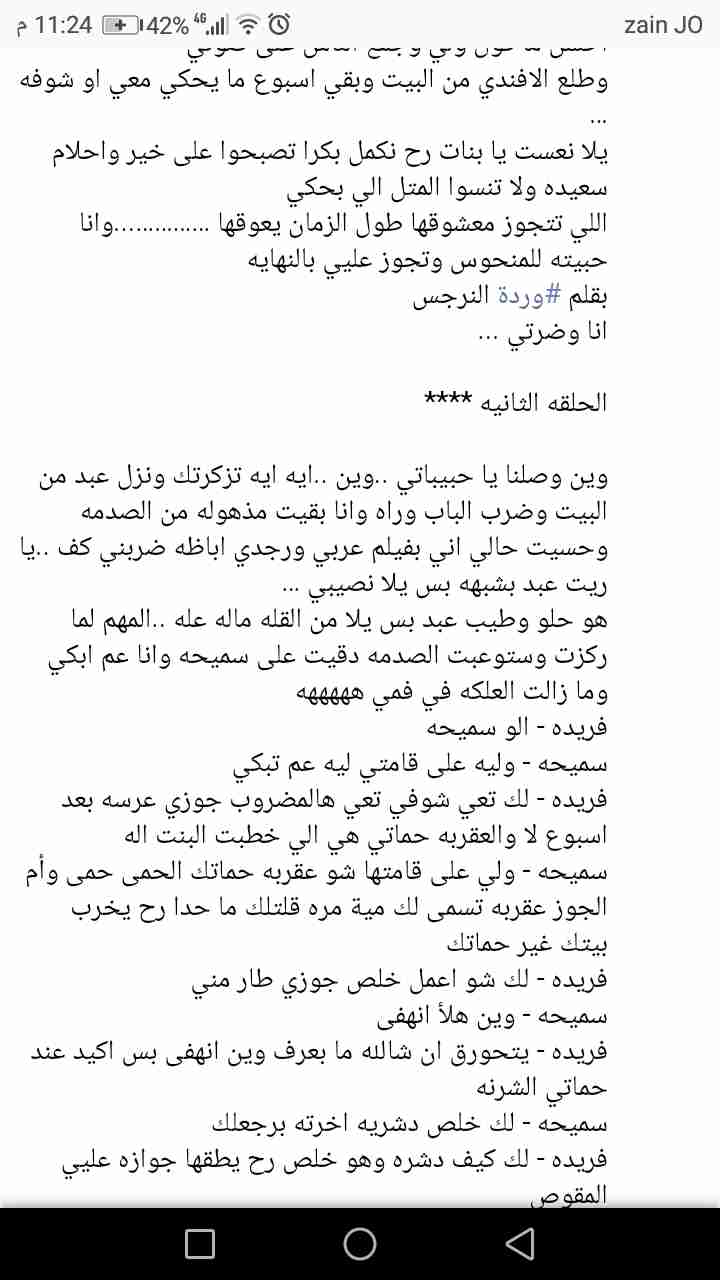Return to the home screen
The image size is (720, 1280).
pyautogui.click(x=360, y=1243)
